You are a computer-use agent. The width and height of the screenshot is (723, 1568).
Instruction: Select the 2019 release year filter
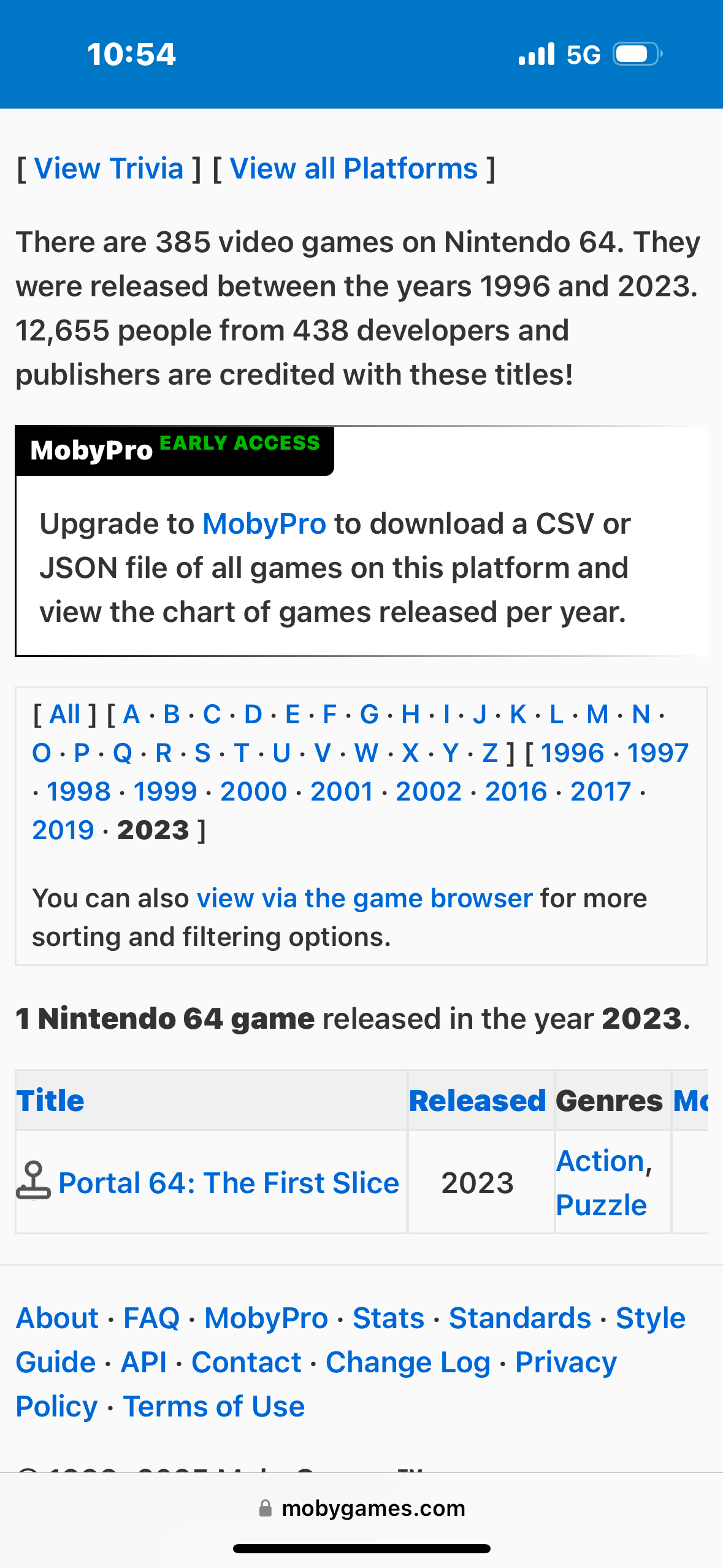(63, 831)
